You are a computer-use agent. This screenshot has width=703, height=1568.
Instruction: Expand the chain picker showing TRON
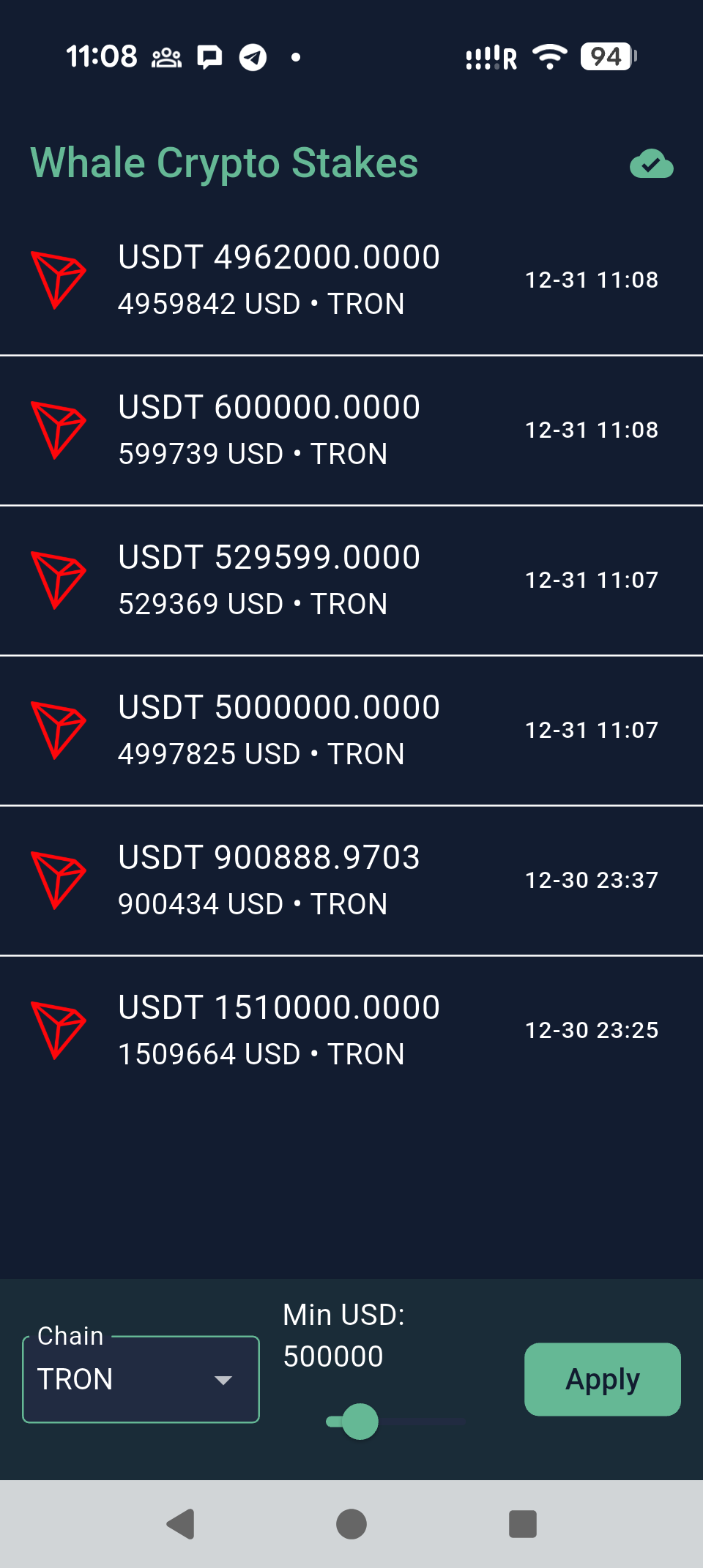(x=141, y=1379)
